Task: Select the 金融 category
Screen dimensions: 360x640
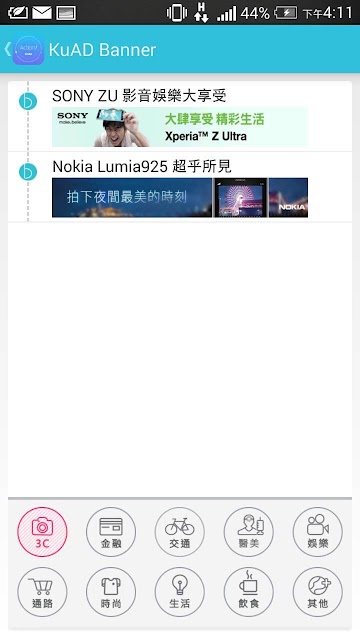Action: tap(111, 532)
